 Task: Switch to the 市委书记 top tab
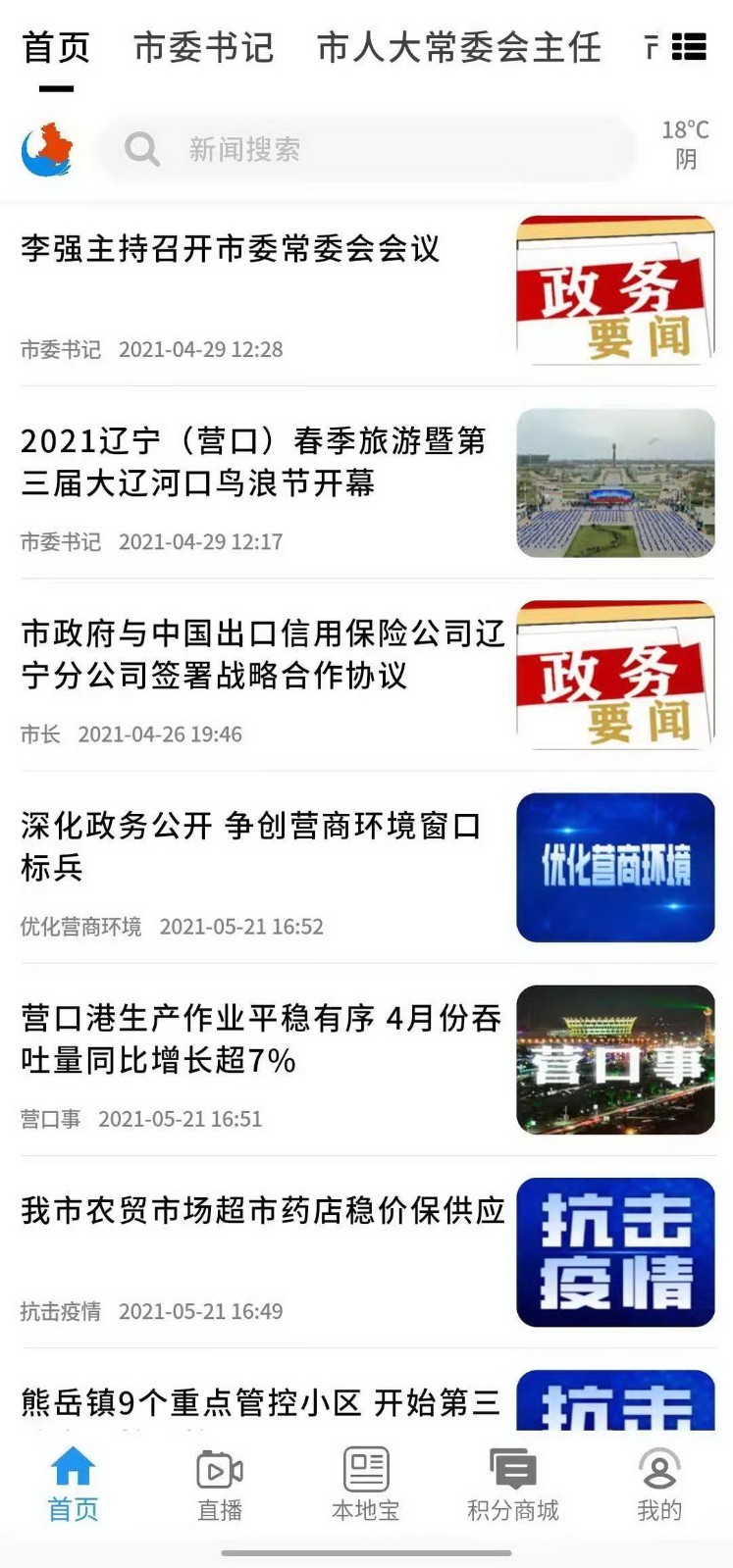[203, 47]
